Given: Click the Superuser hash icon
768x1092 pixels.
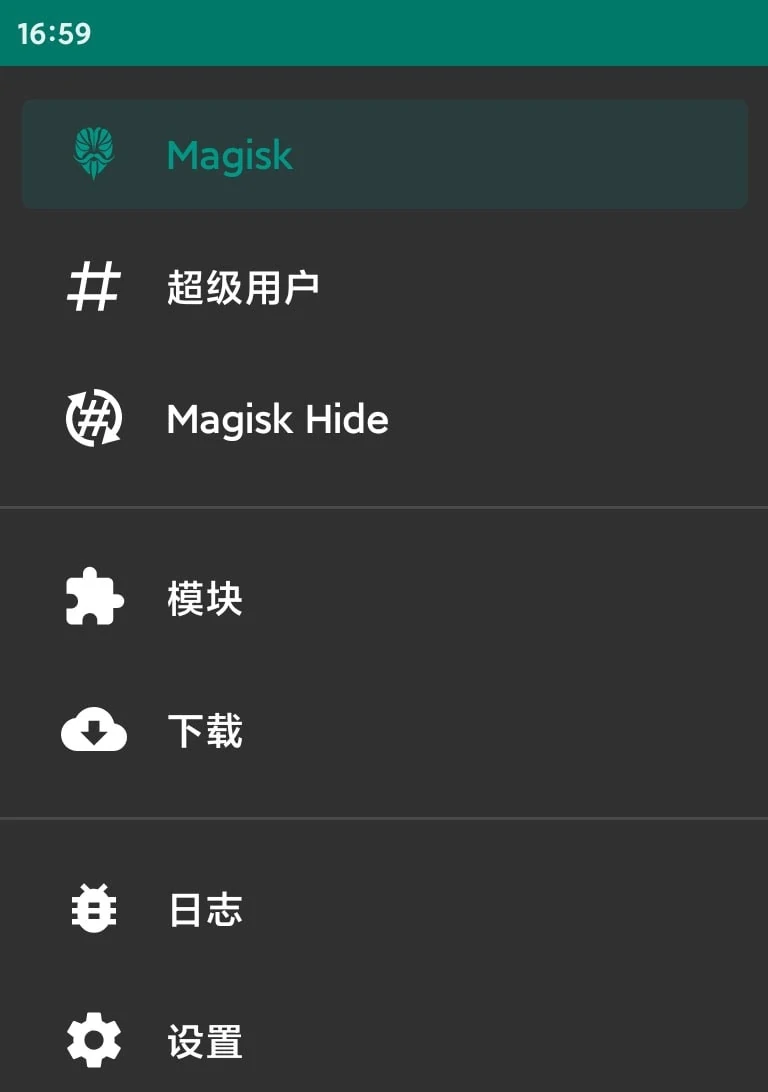Looking at the screenshot, I should tap(93, 286).
